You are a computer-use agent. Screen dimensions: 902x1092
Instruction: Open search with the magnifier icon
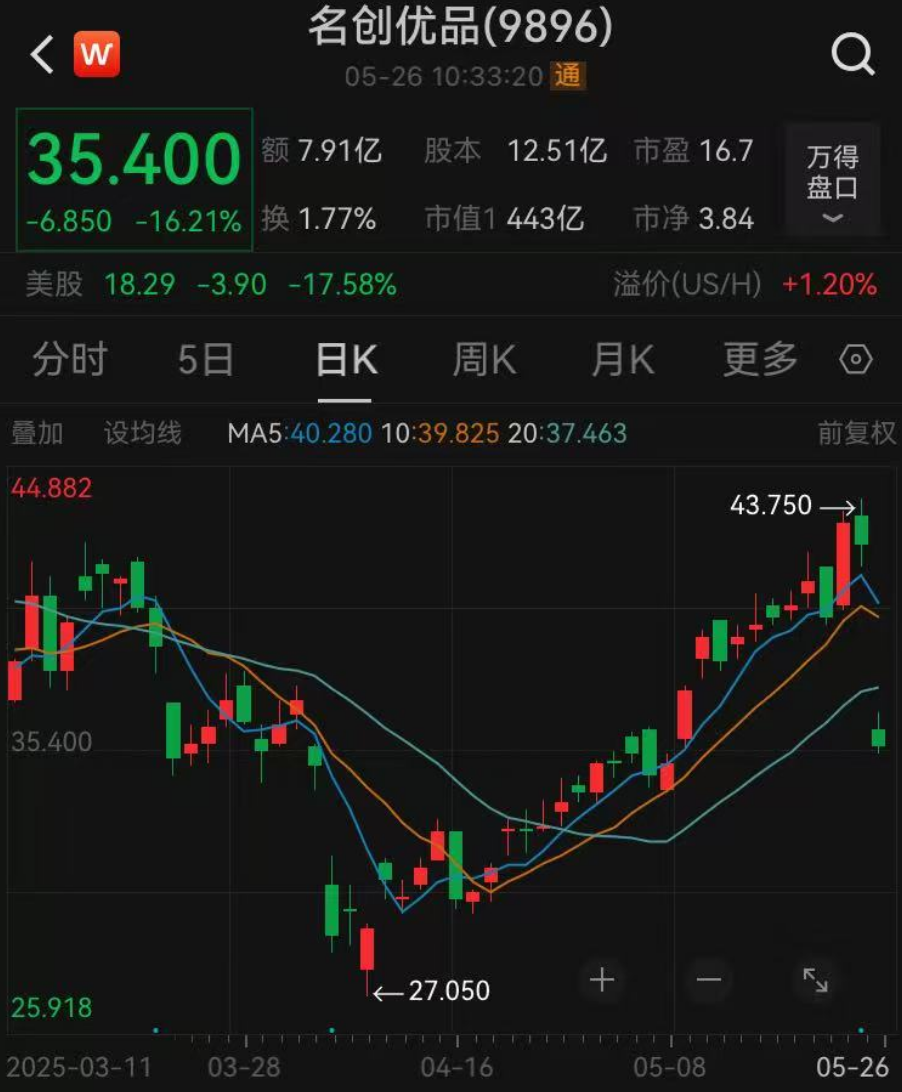click(850, 53)
